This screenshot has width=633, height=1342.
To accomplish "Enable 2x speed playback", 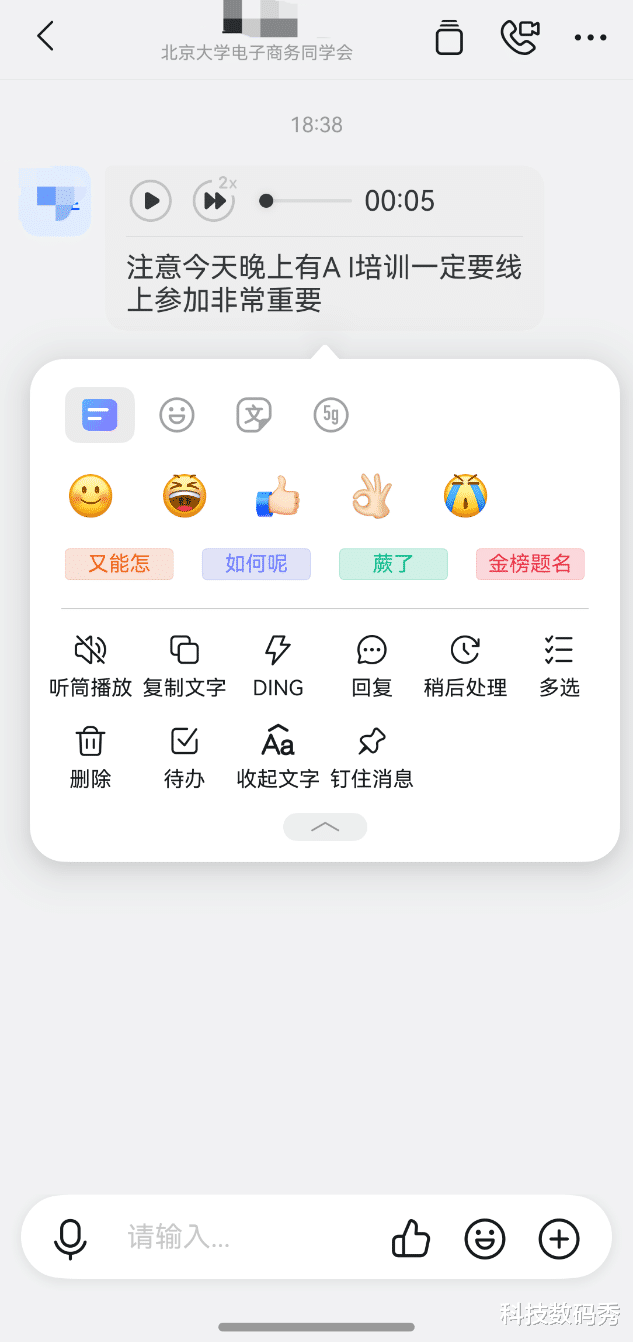I will [x=215, y=200].
